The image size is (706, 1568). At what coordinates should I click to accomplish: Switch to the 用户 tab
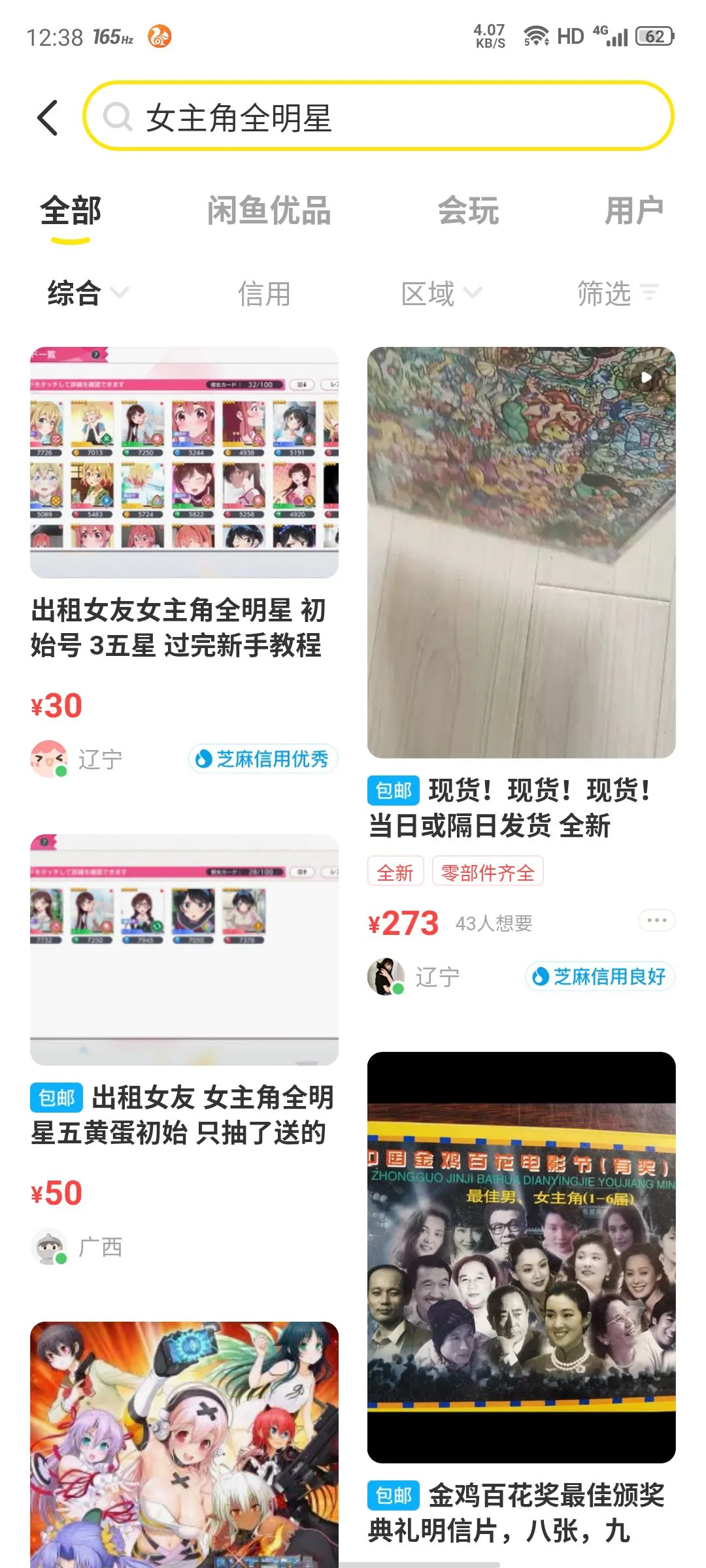pos(633,211)
